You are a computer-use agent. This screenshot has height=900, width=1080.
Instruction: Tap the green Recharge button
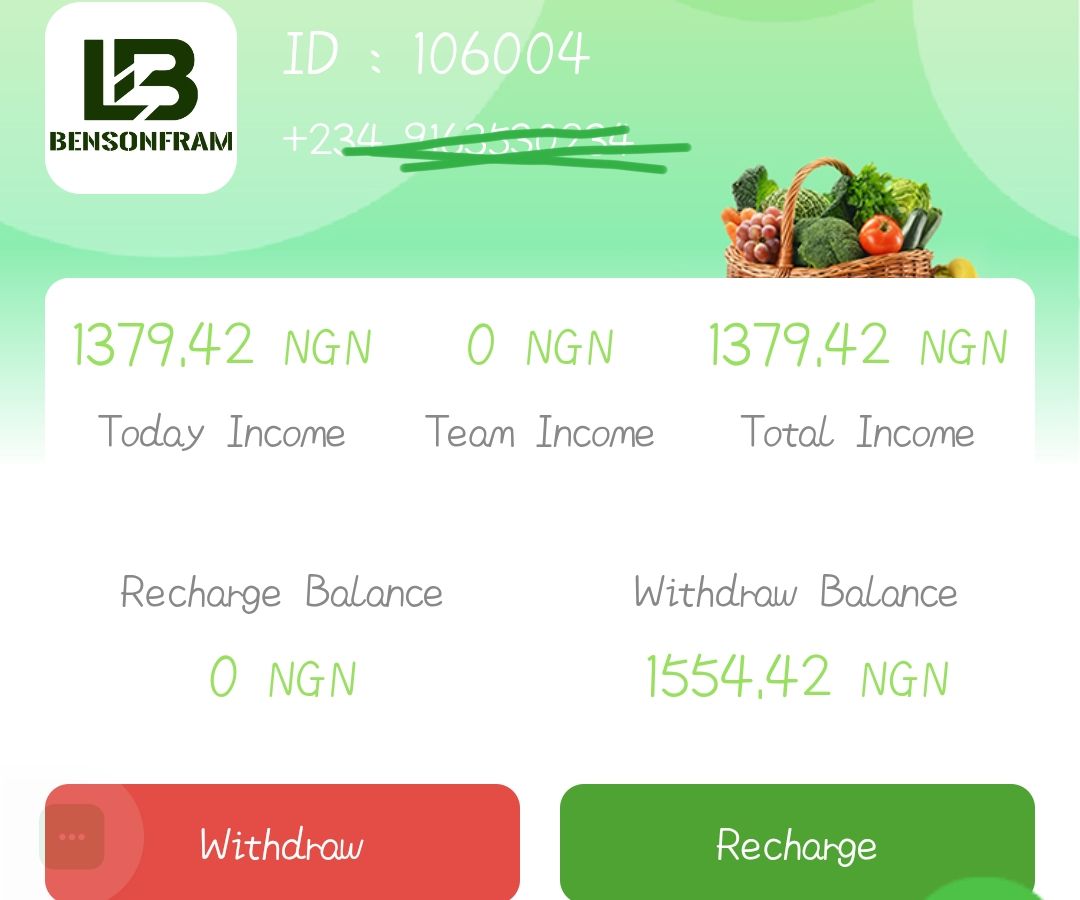point(796,843)
